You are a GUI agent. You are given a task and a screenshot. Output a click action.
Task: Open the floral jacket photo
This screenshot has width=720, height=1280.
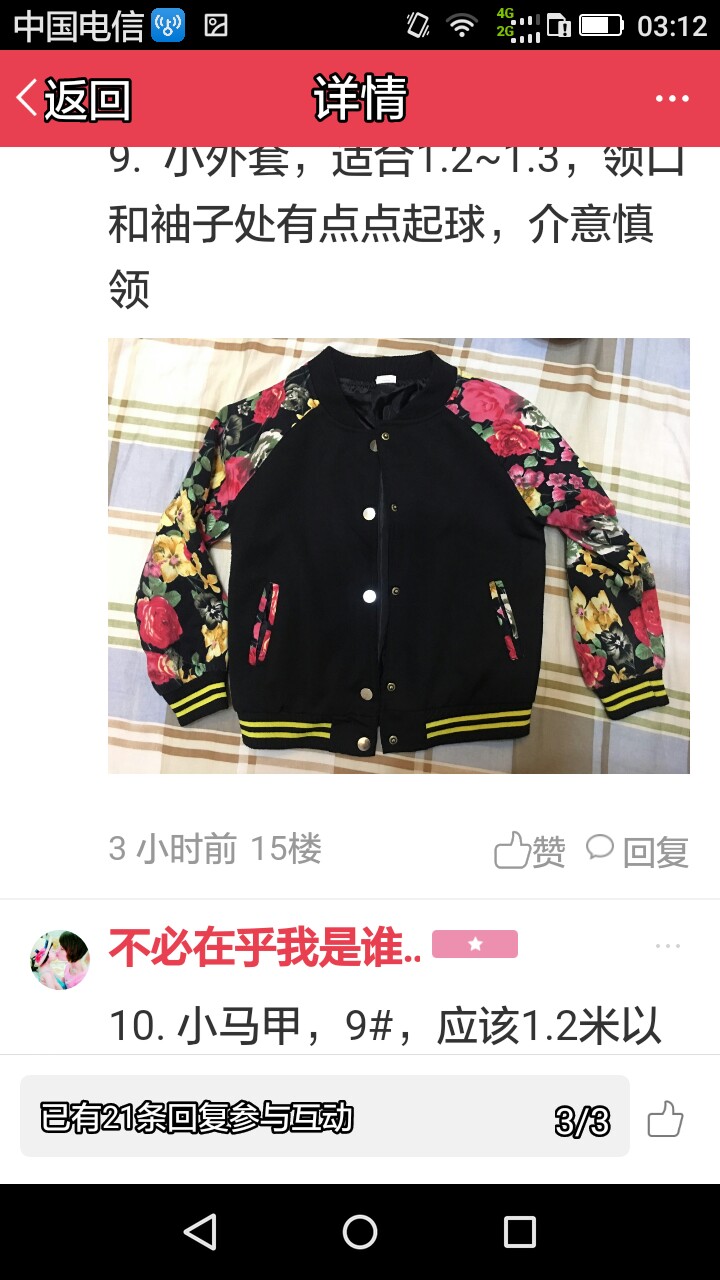click(x=399, y=556)
